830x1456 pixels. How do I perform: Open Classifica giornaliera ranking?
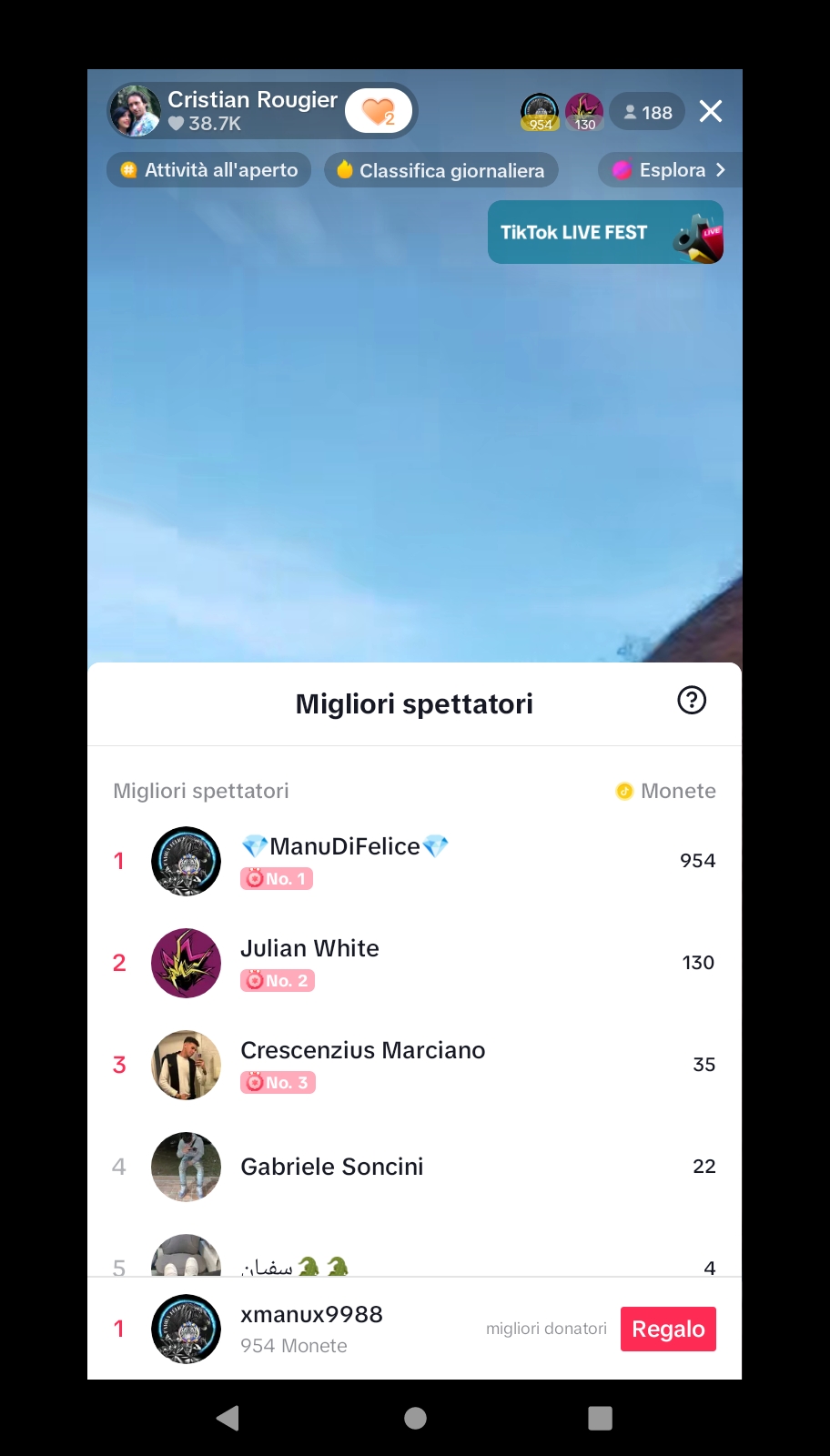tap(441, 170)
